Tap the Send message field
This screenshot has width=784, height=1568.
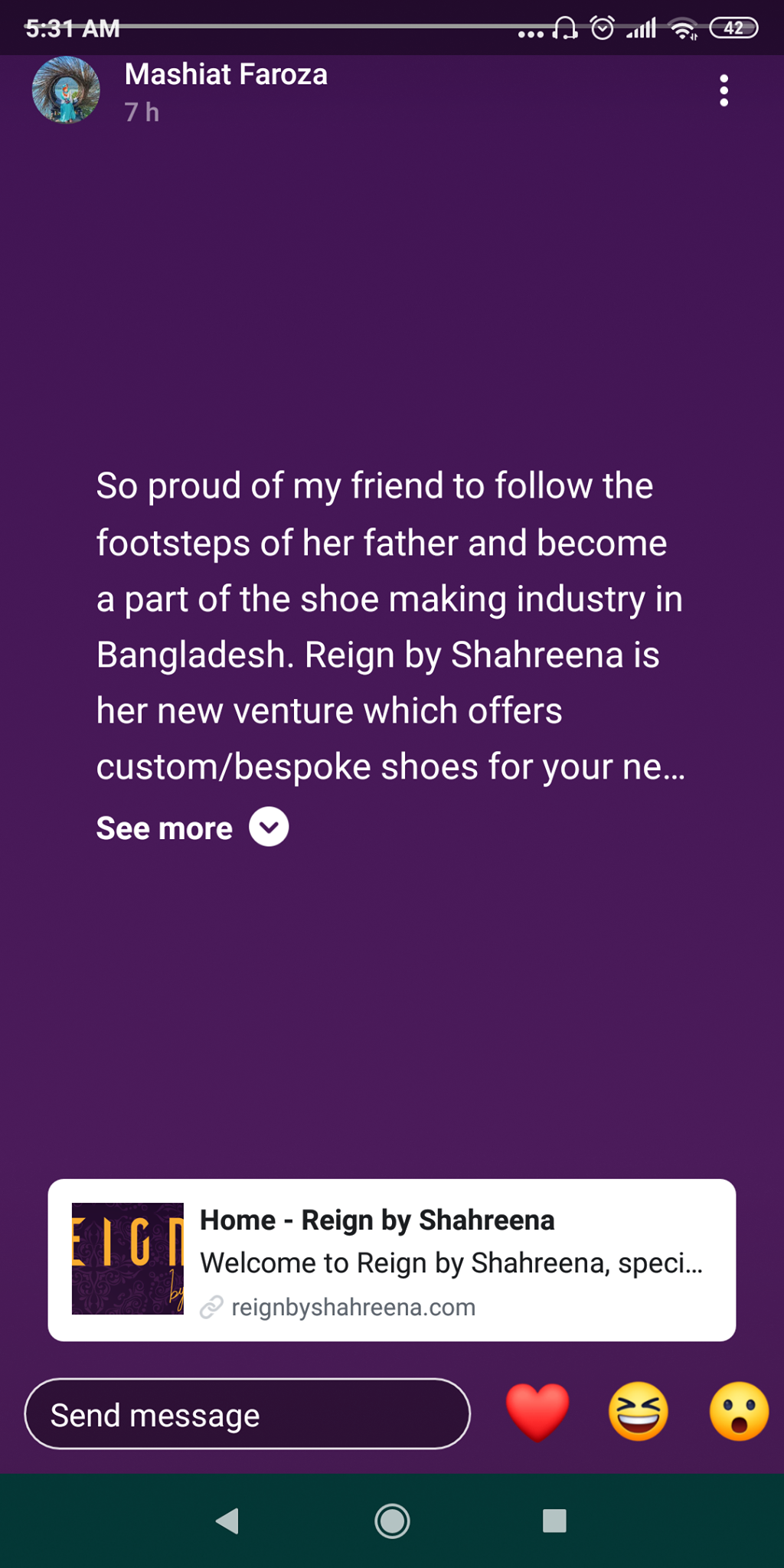[x=247, y=1414]
